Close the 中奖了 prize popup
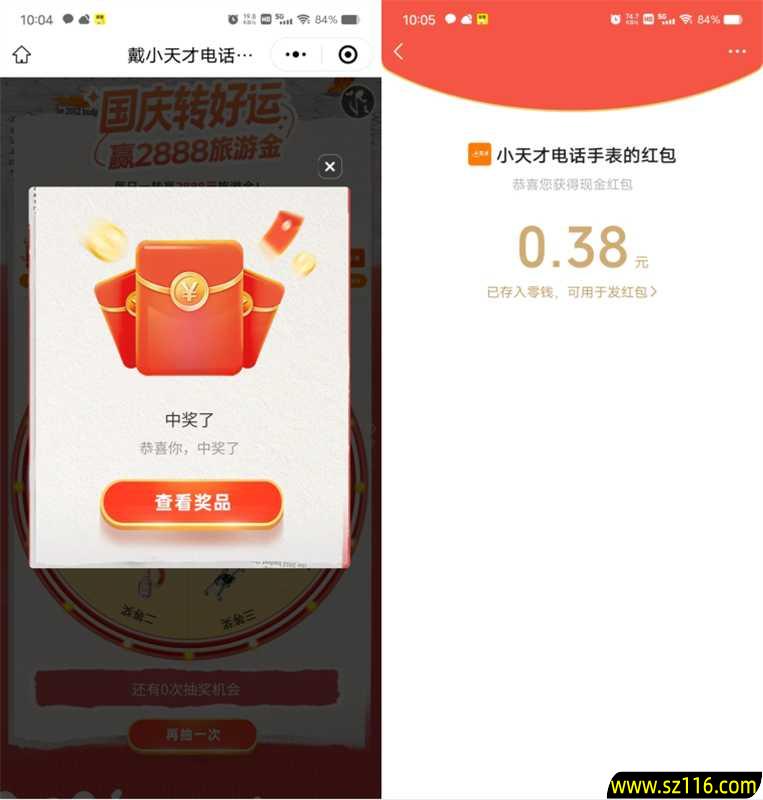The height and width of the screenshot is (800, 763). click(330, 166)
